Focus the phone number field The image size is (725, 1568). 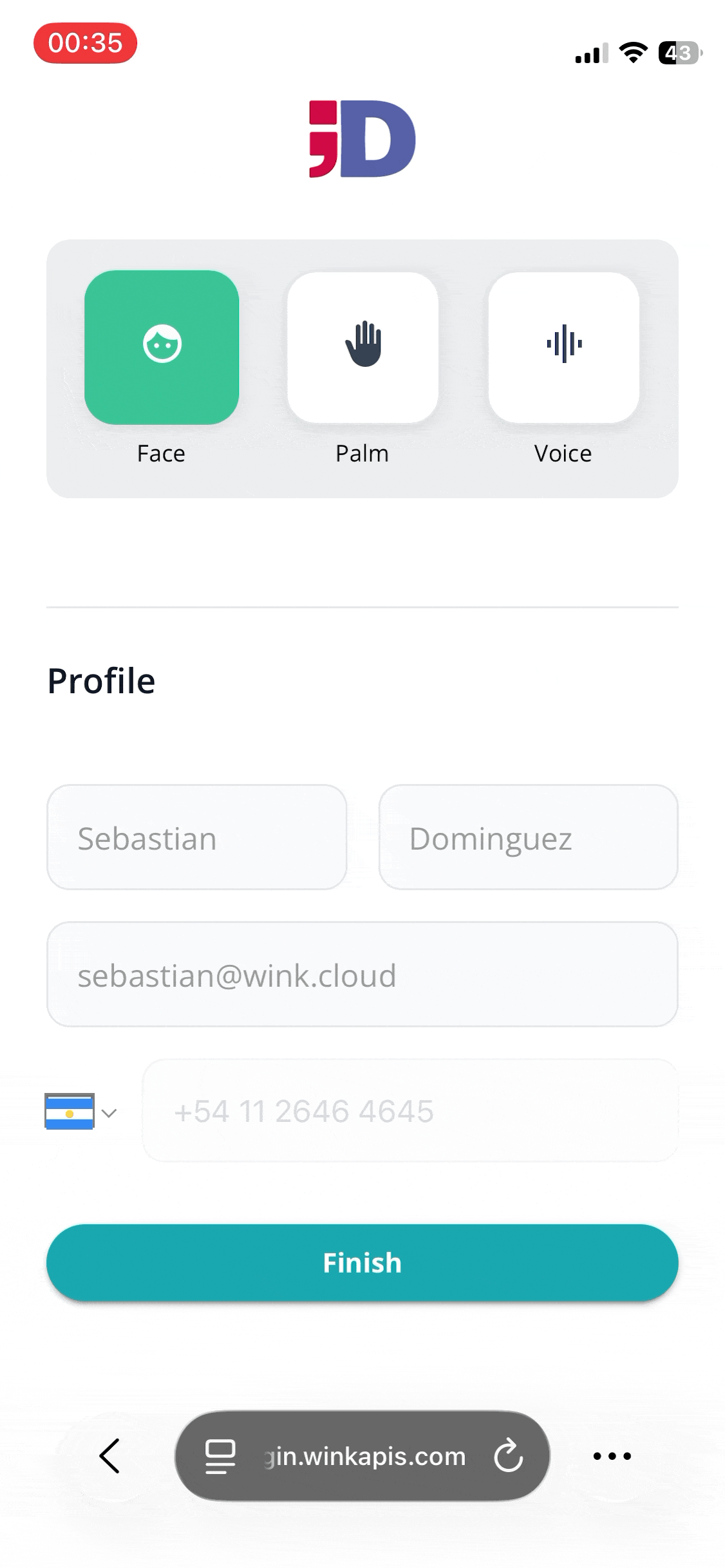(x=410, y=1111)
